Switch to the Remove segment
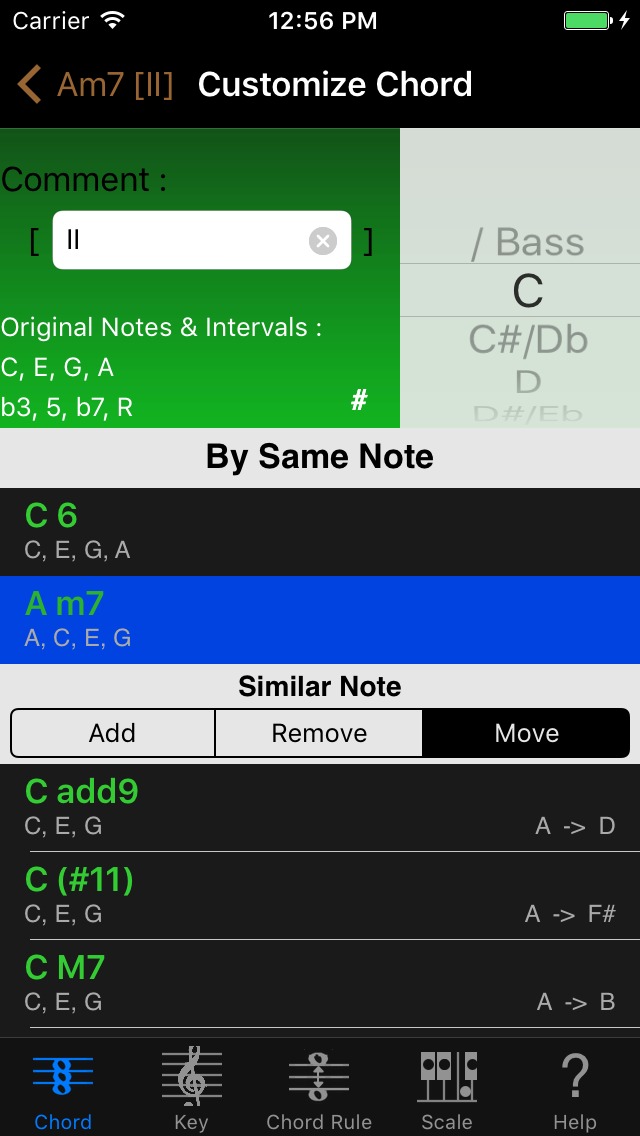The width and height of the screenshot is (640, 1136). tap(319, 733)
